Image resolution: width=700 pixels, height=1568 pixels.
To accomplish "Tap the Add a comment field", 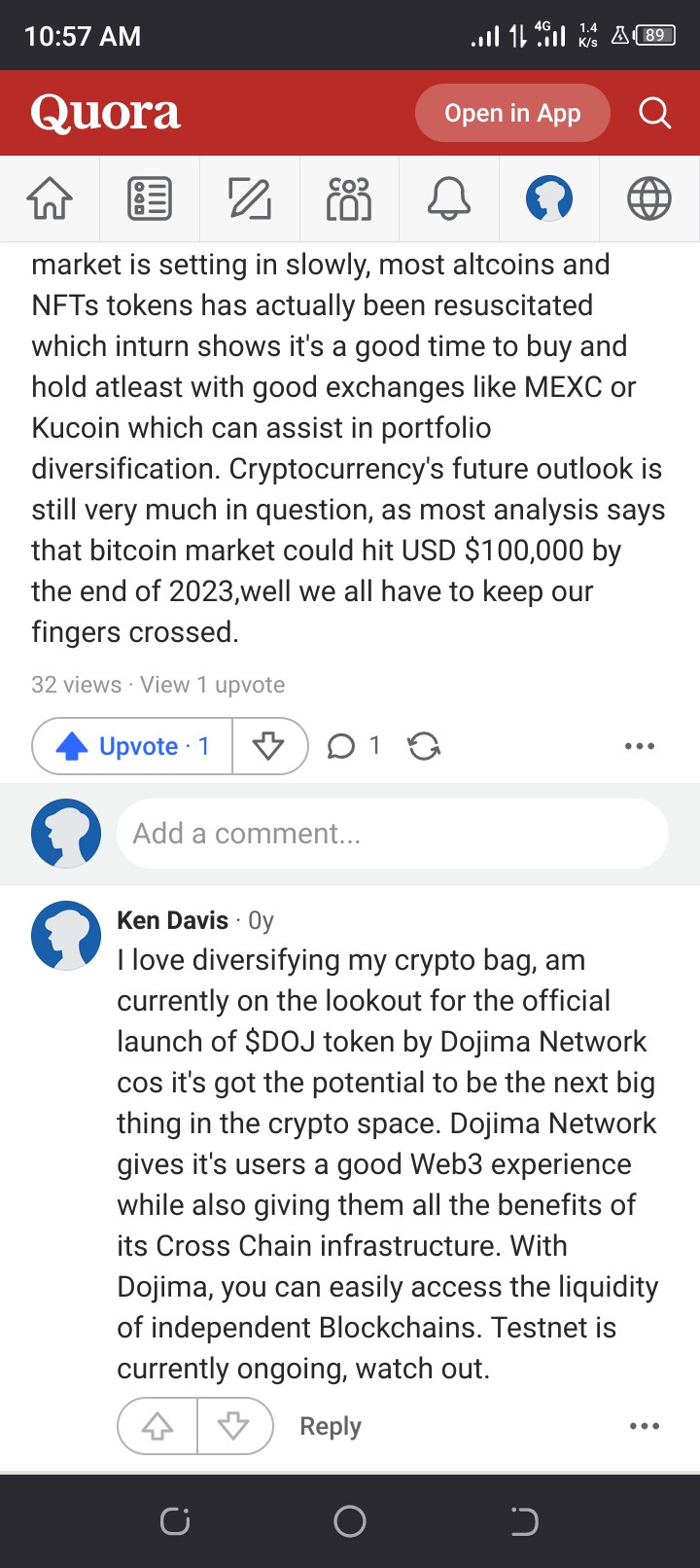I will pos(392,834).
